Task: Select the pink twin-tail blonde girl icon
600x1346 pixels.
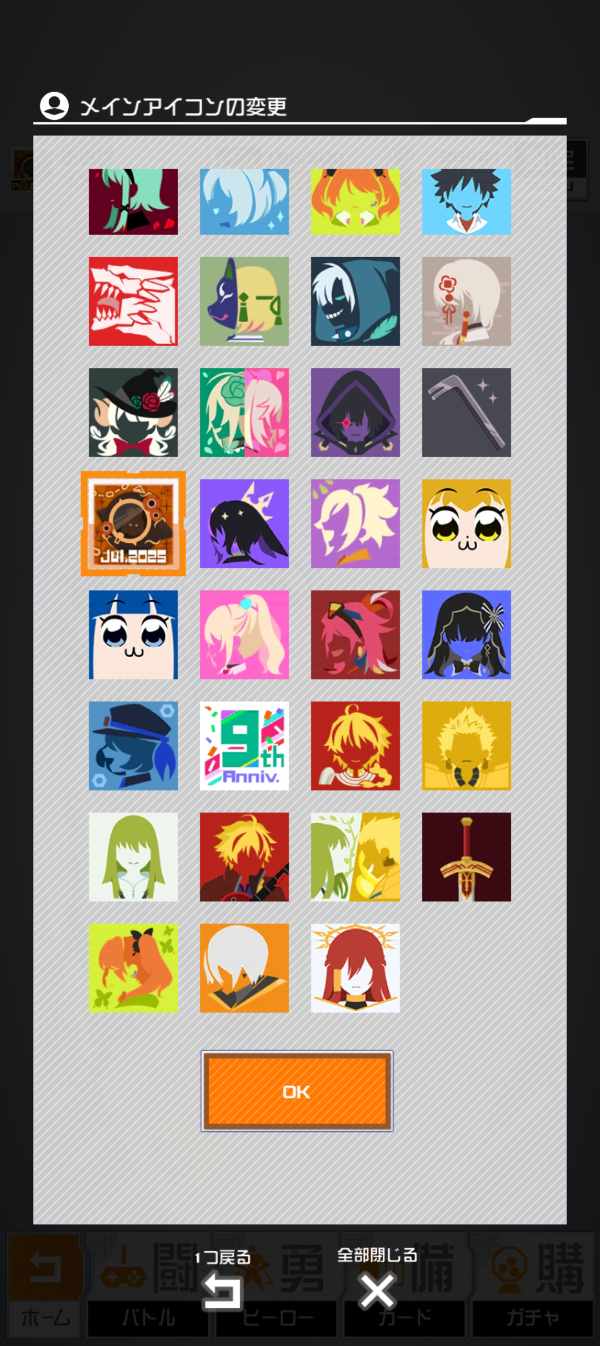Action: (x=244, y=634)
